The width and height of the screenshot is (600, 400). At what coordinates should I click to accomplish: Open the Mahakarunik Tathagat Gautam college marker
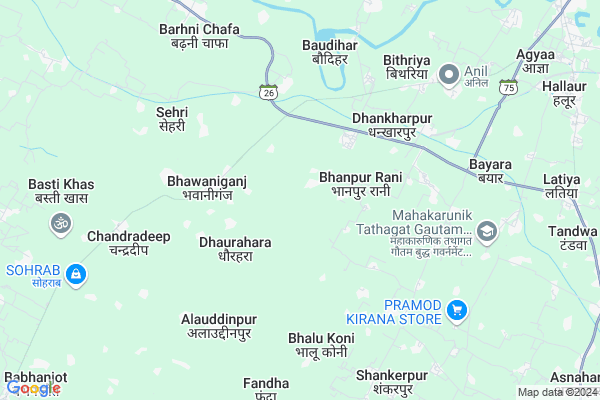pos(486,234)
